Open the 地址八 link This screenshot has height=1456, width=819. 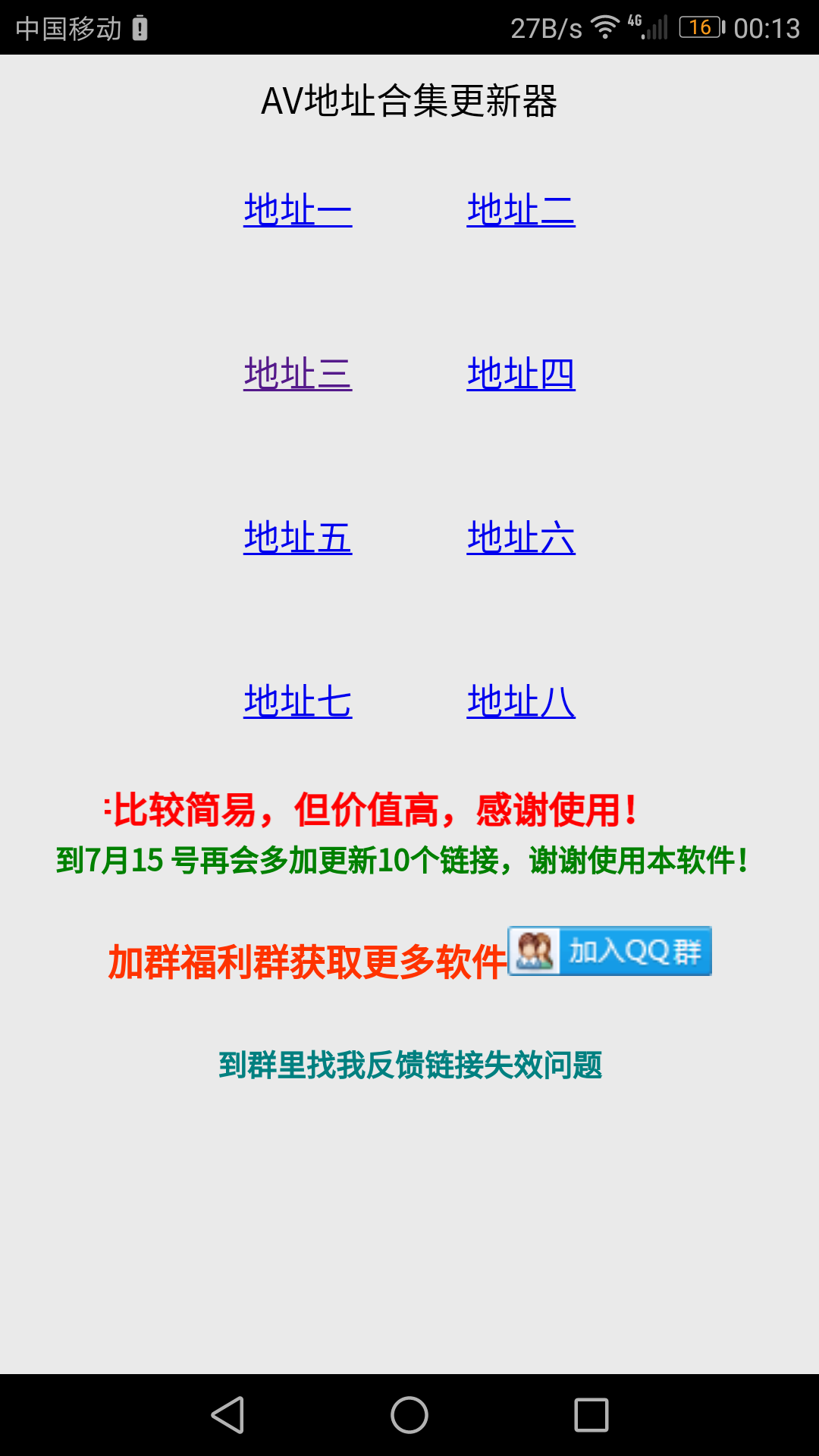pyautogui.click(x=521, y=701)
